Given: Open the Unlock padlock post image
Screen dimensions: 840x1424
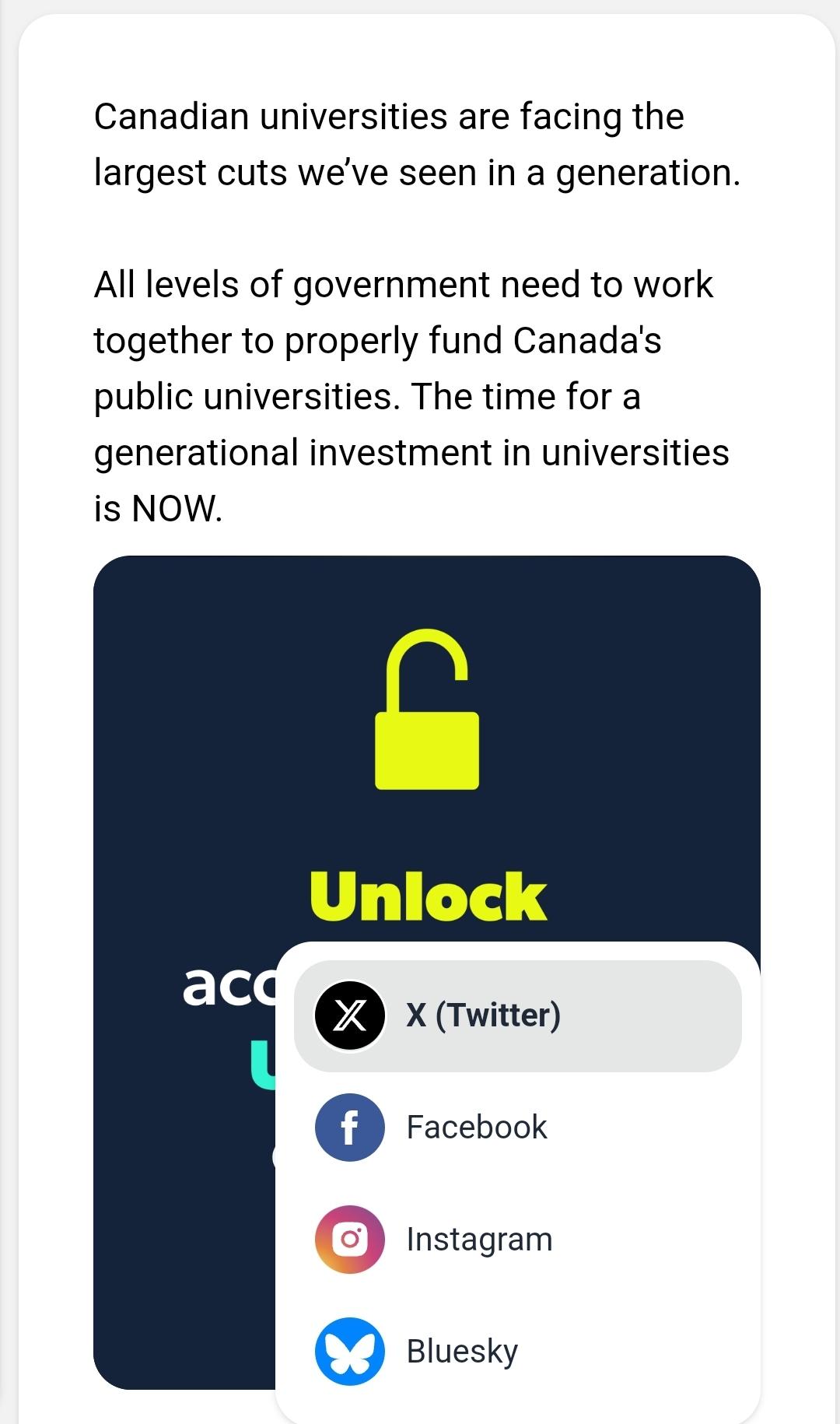Looking at the screenshot, I should click(426, 747).
